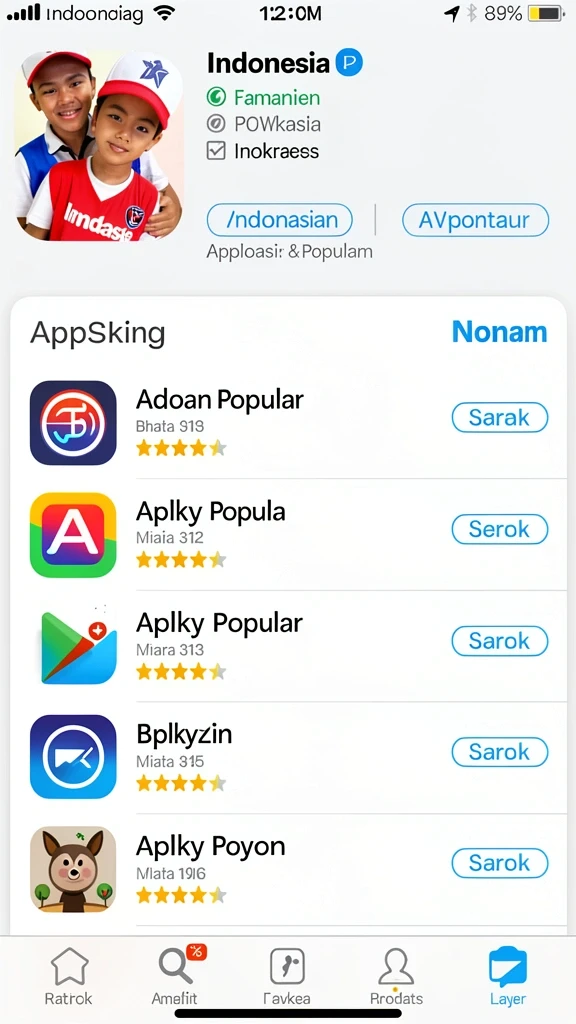
Task: Toggle the Inokraess checkbox
Action: click(x=216, y=151)
